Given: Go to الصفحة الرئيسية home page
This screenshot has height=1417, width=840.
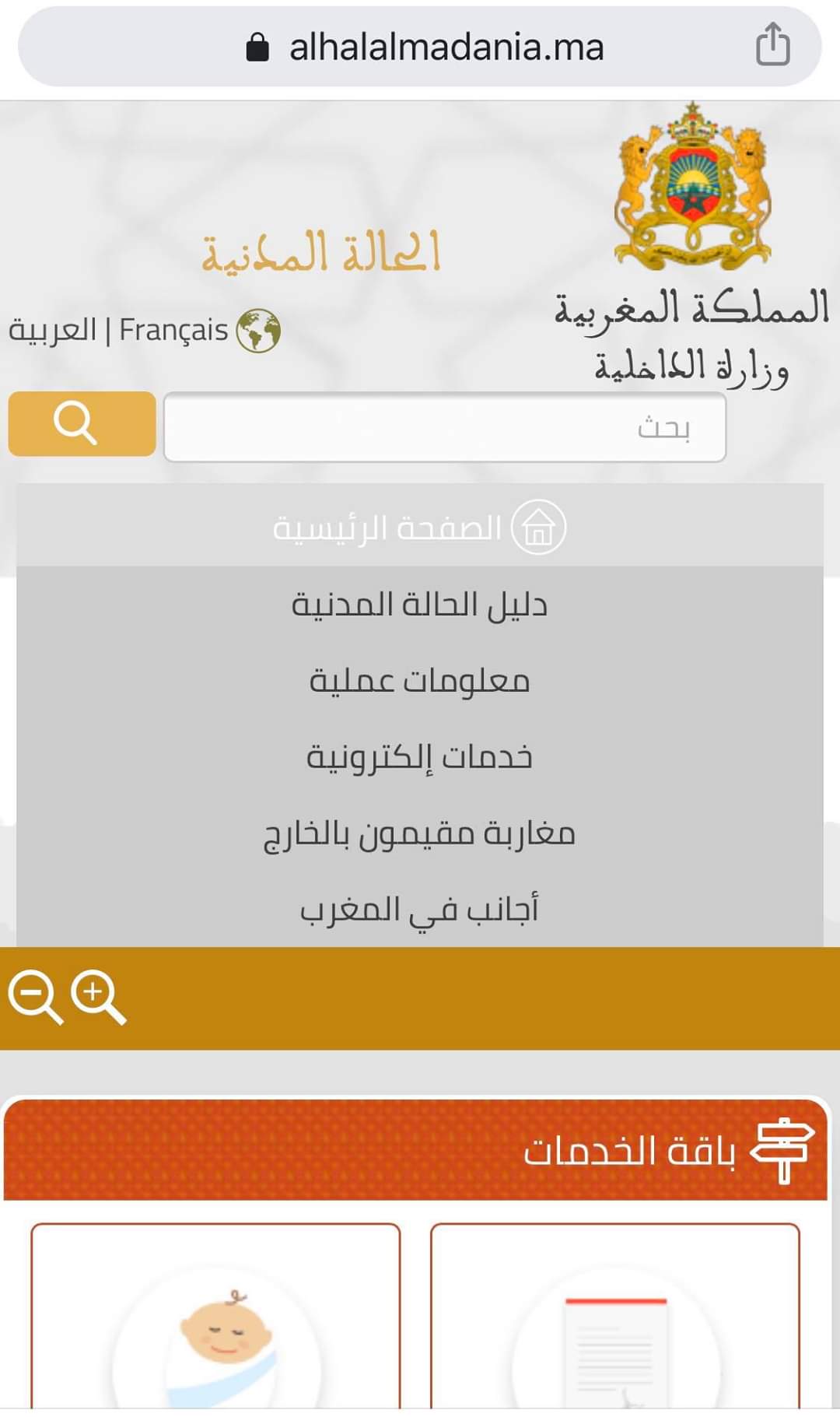Looking at the screenshot, I should click(x=419, y=528).
